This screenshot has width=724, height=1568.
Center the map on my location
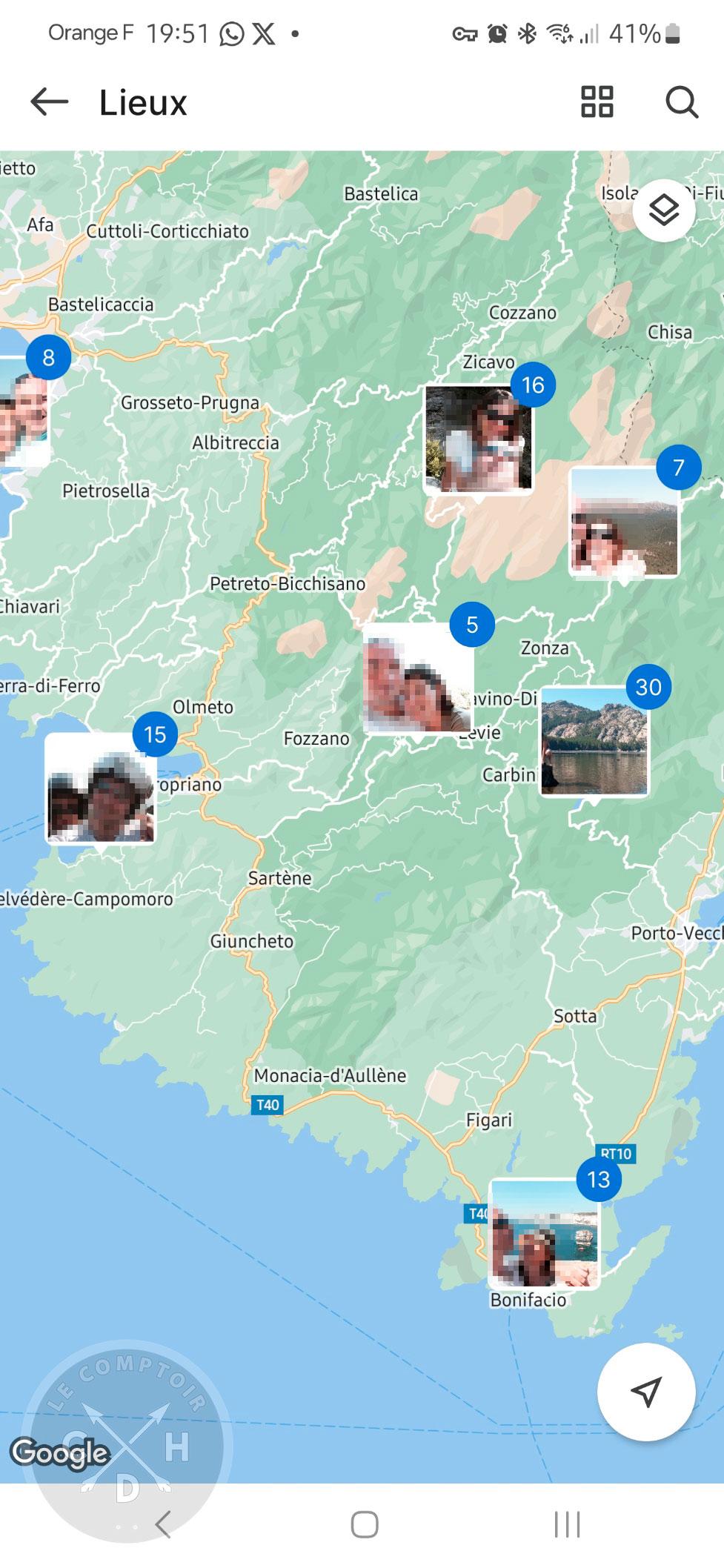[x=645, y=1392]
